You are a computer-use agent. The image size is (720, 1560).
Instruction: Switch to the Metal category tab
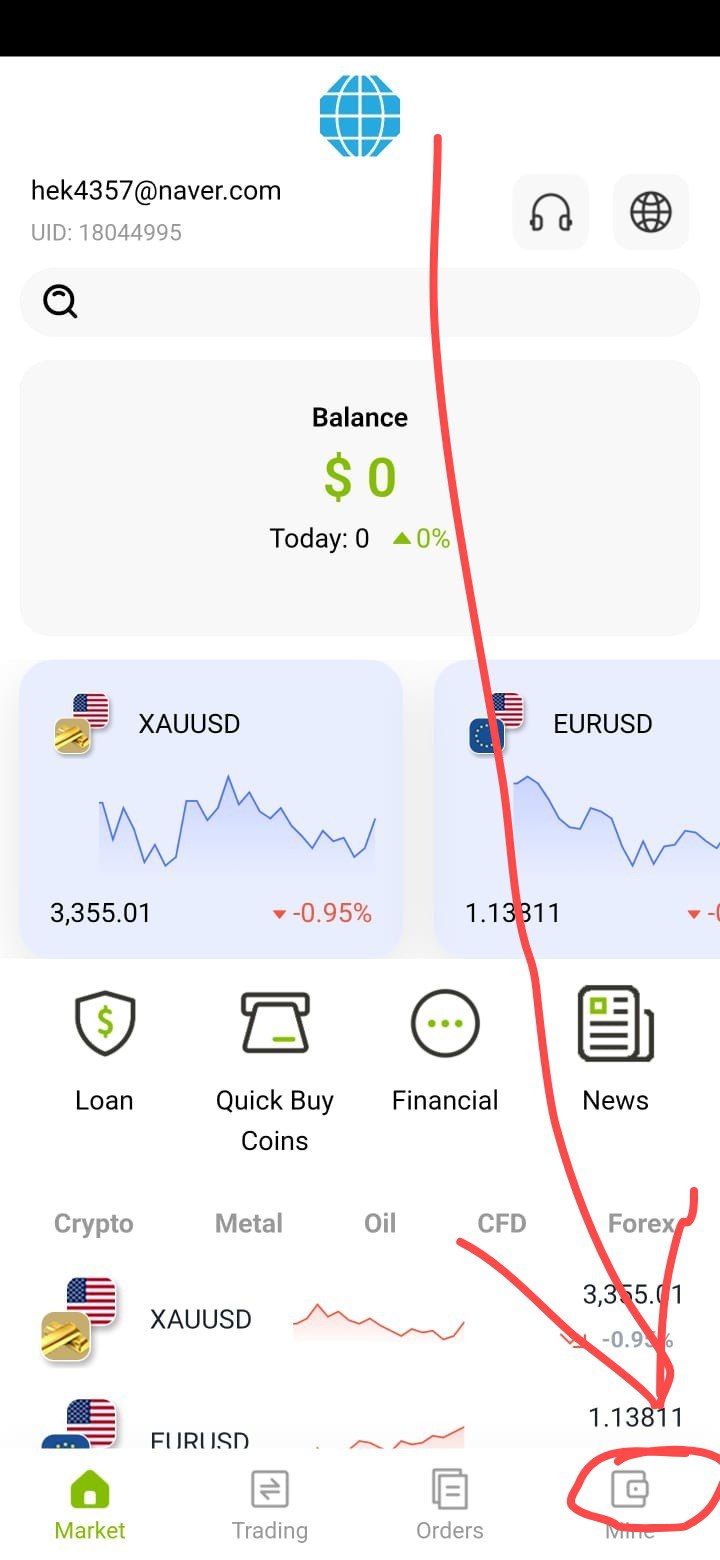(249, 1224)
